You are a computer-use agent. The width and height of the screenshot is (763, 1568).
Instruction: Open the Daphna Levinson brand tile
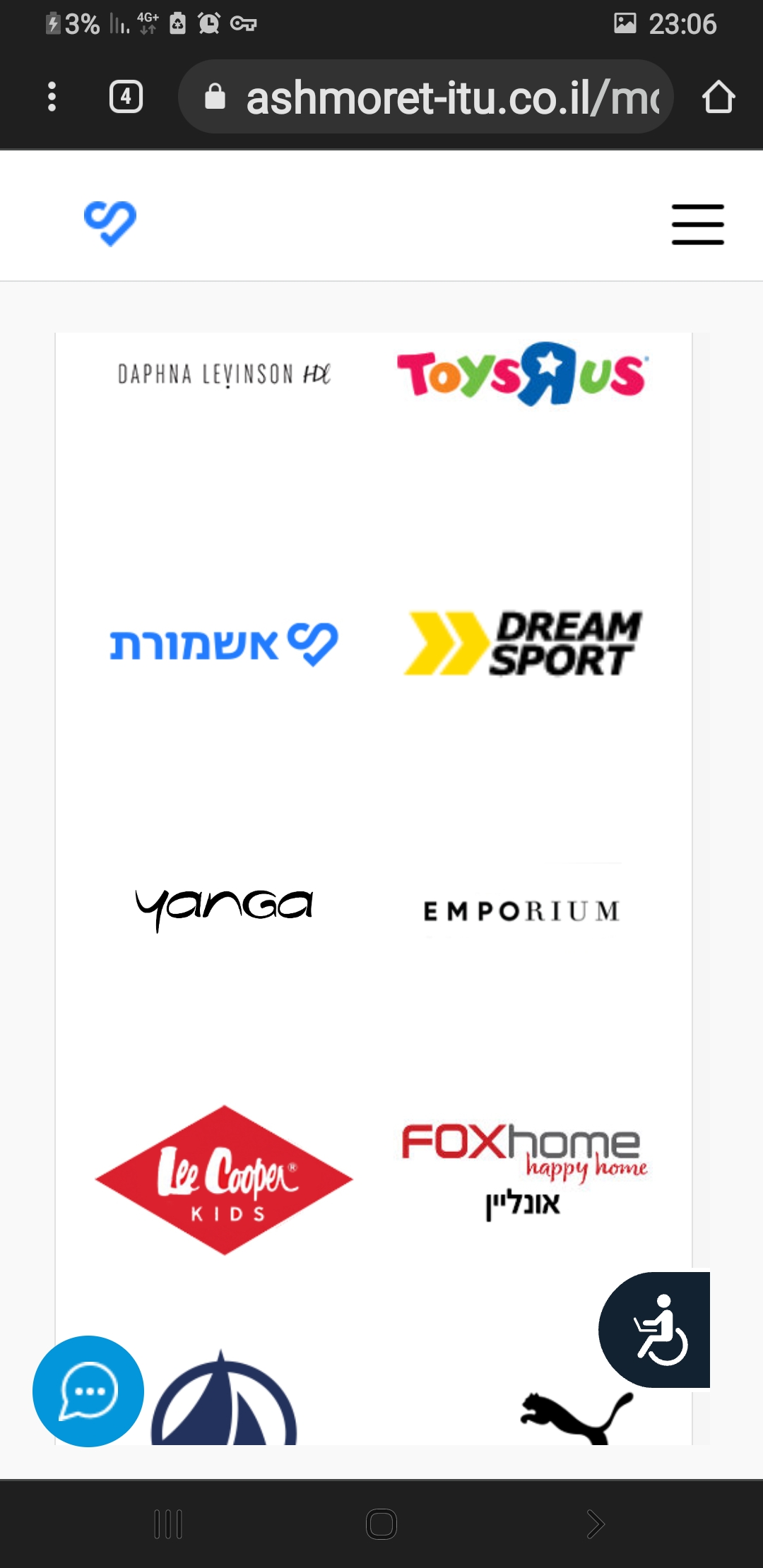click(224, 374)
